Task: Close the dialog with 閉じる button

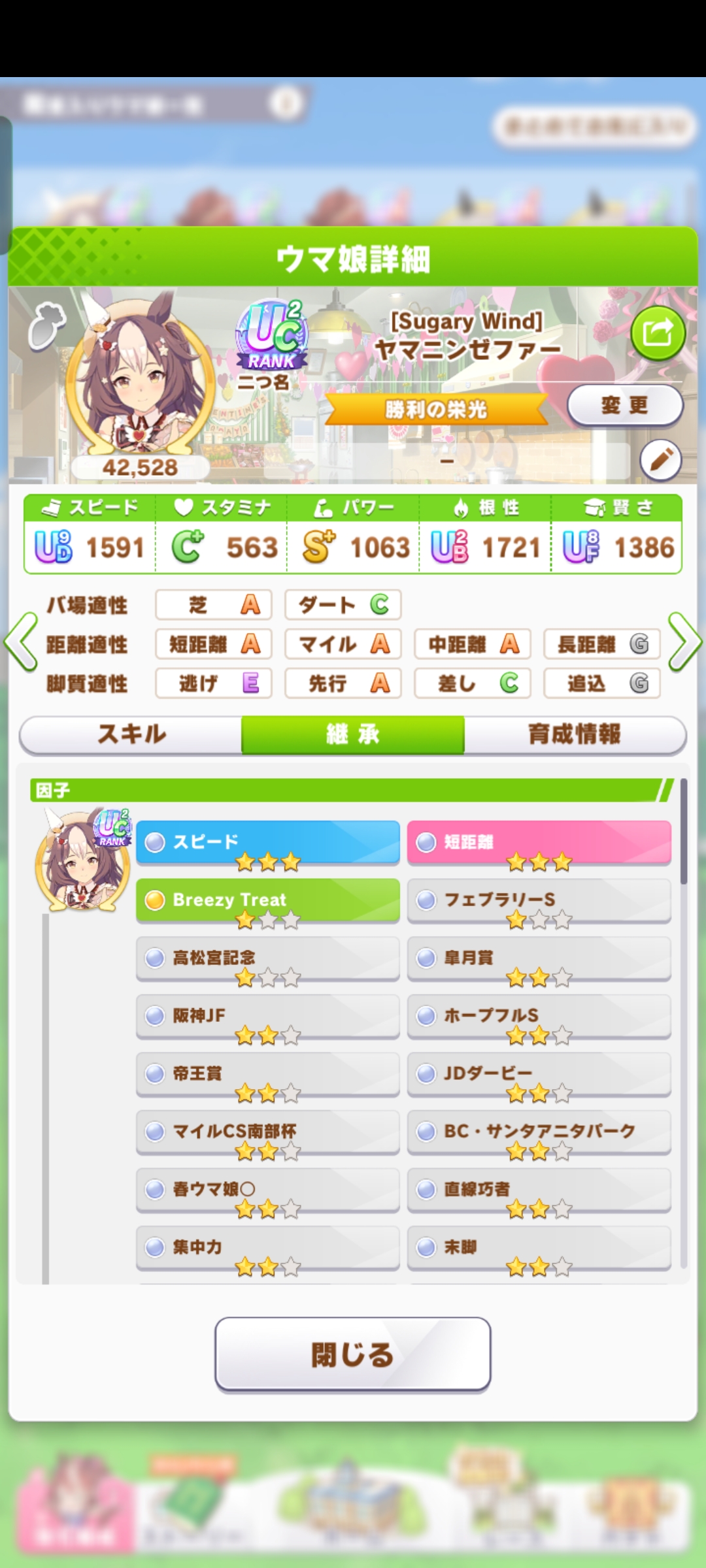Action: [352, 1354]
